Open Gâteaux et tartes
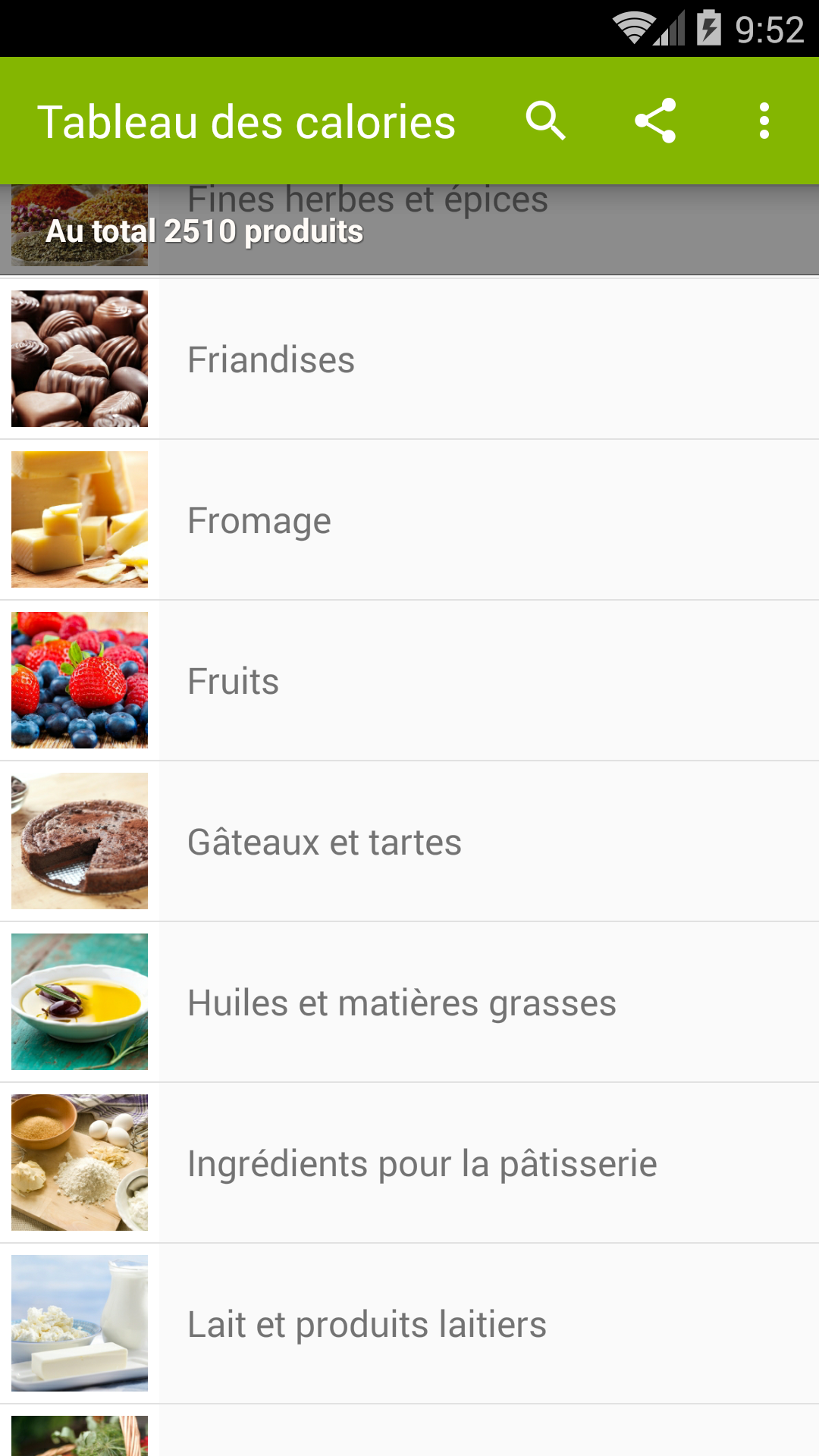This screenshot has width=819, height=1456. (x=409, y=842)
